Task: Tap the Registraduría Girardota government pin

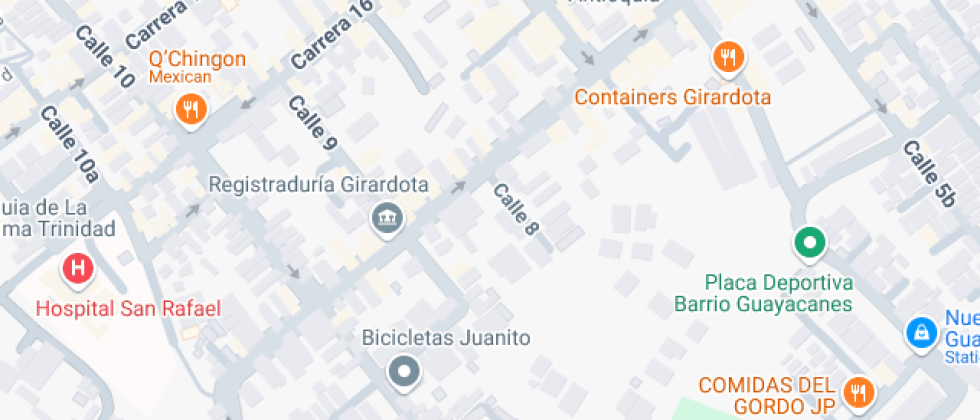Action: click(388, 219)
